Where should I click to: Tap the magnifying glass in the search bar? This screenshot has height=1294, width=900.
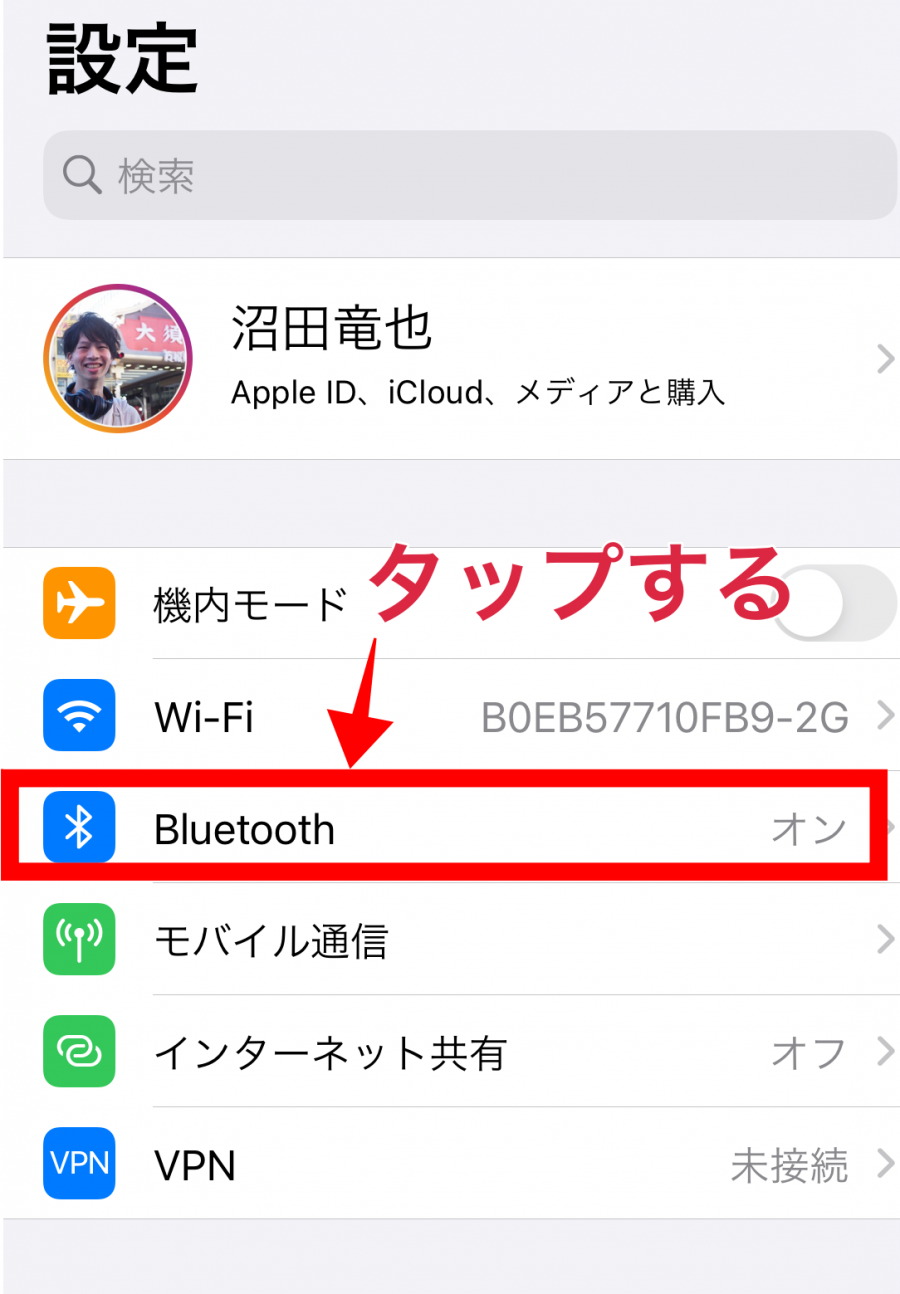pyautogui.click(x=80, y=175)
